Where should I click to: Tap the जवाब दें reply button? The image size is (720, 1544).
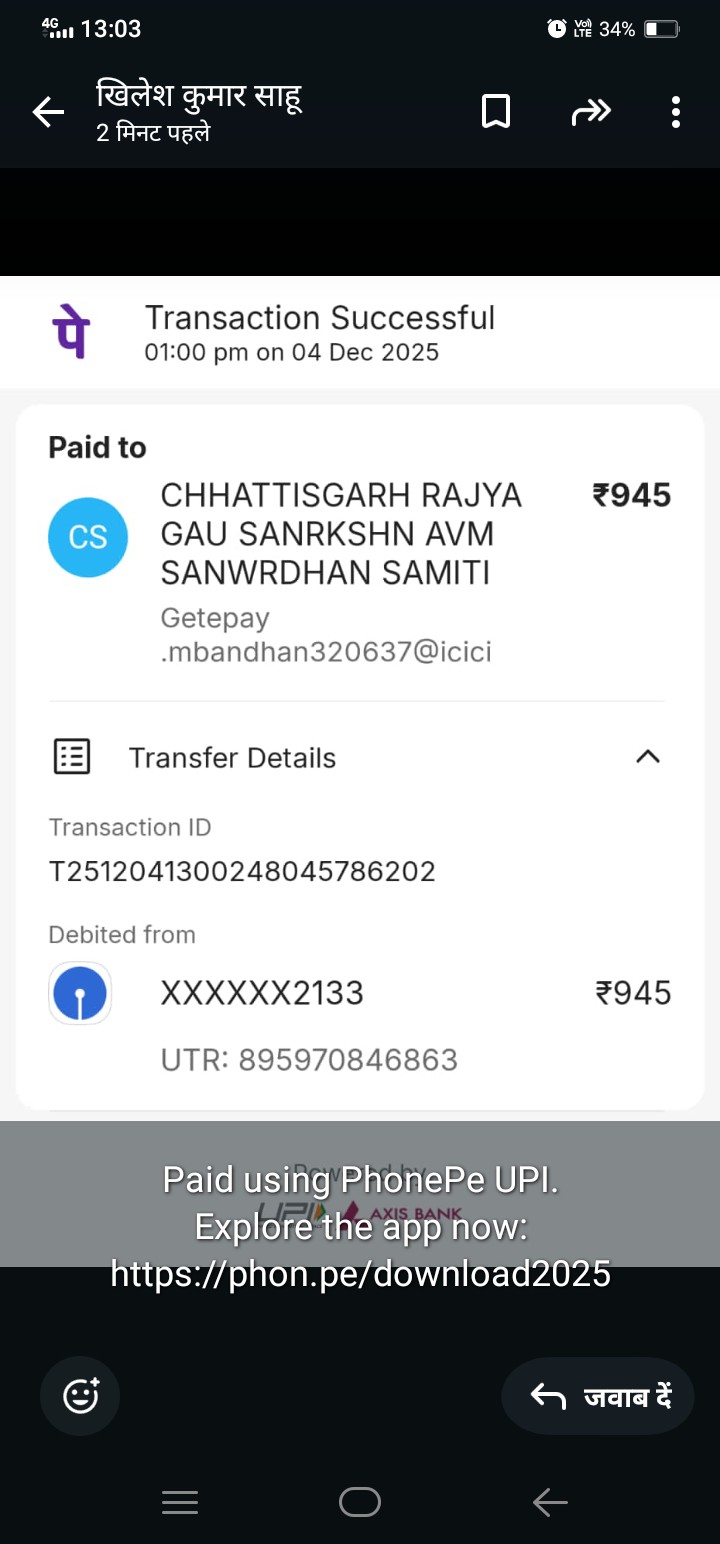pos(598,1396)
